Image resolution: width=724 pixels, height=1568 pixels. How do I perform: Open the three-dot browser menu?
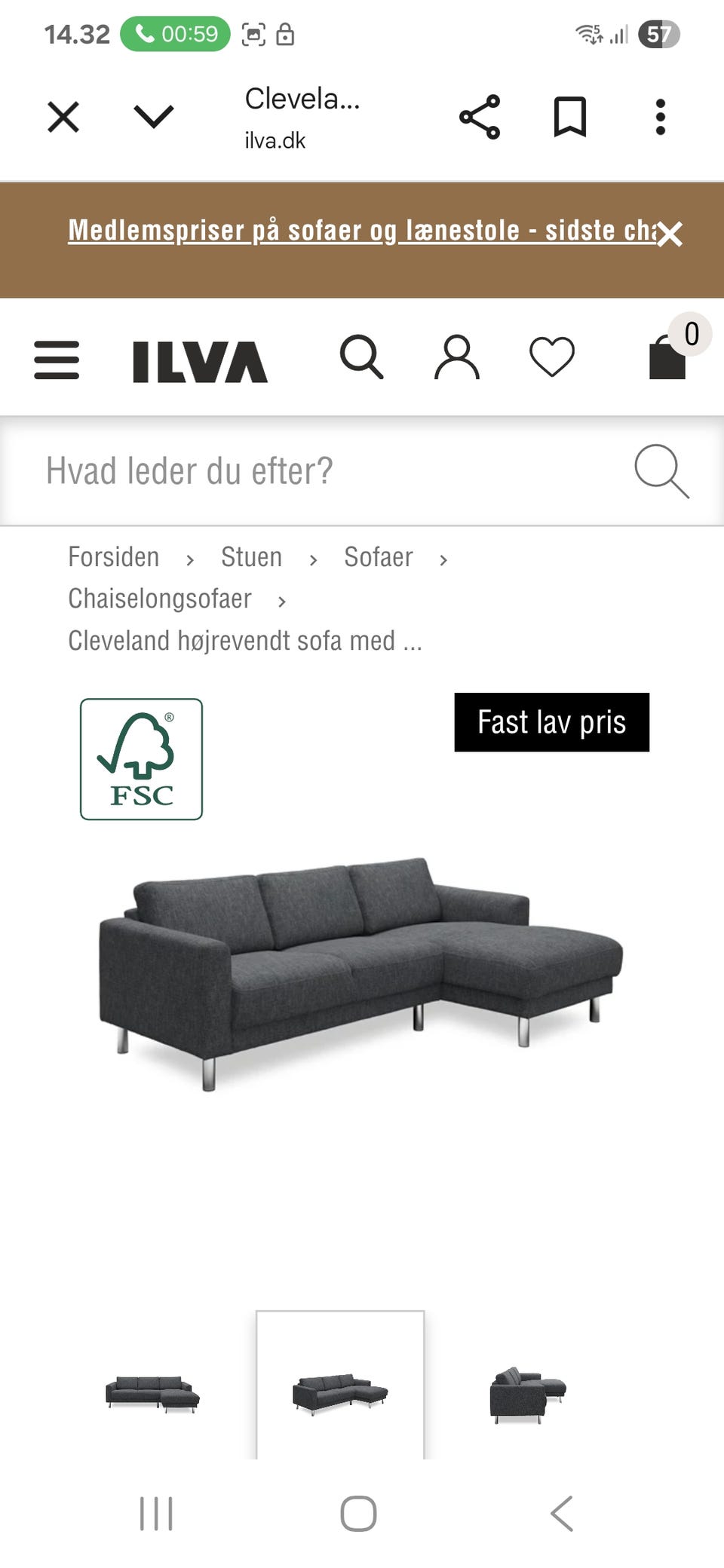click(x=660, y=117)
